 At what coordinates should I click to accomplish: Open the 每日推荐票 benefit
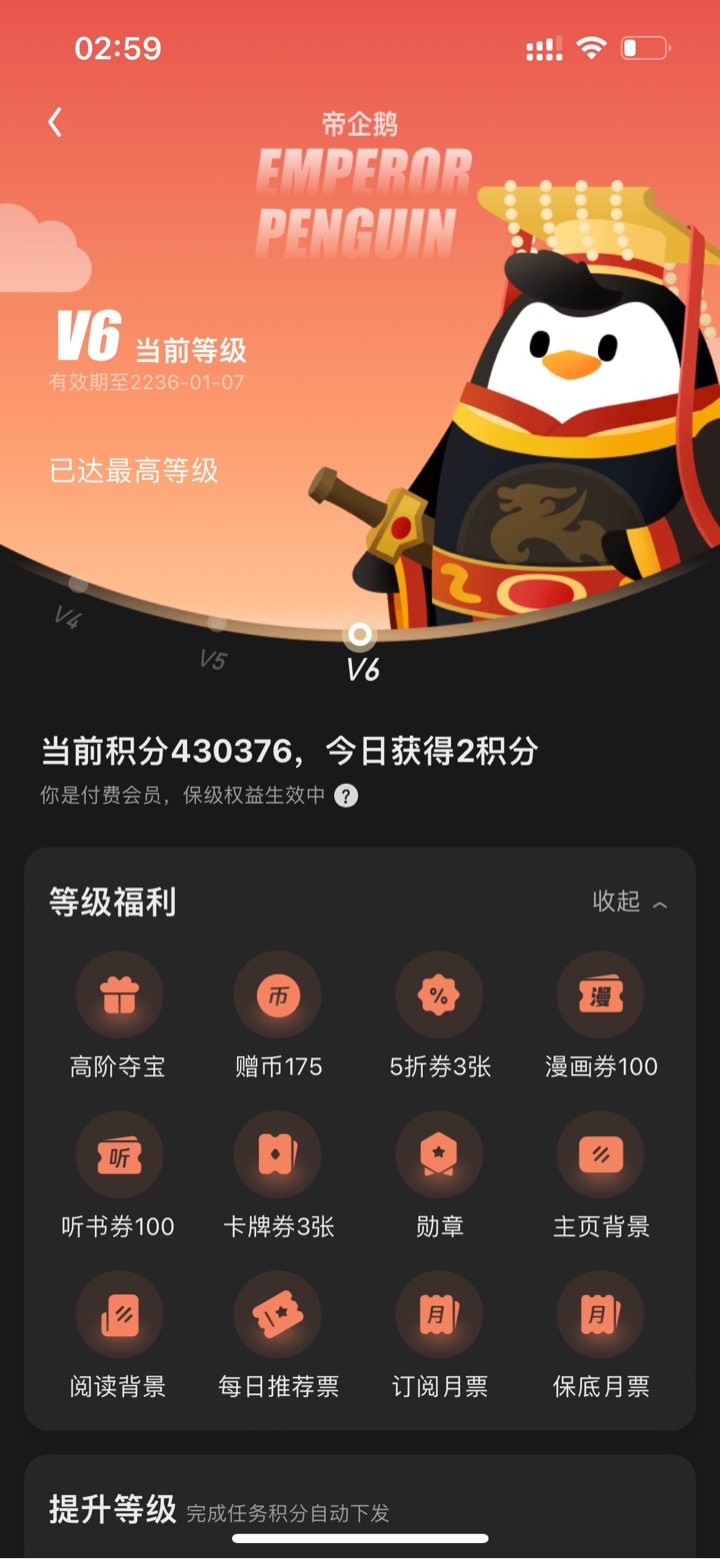(278, 1316)
